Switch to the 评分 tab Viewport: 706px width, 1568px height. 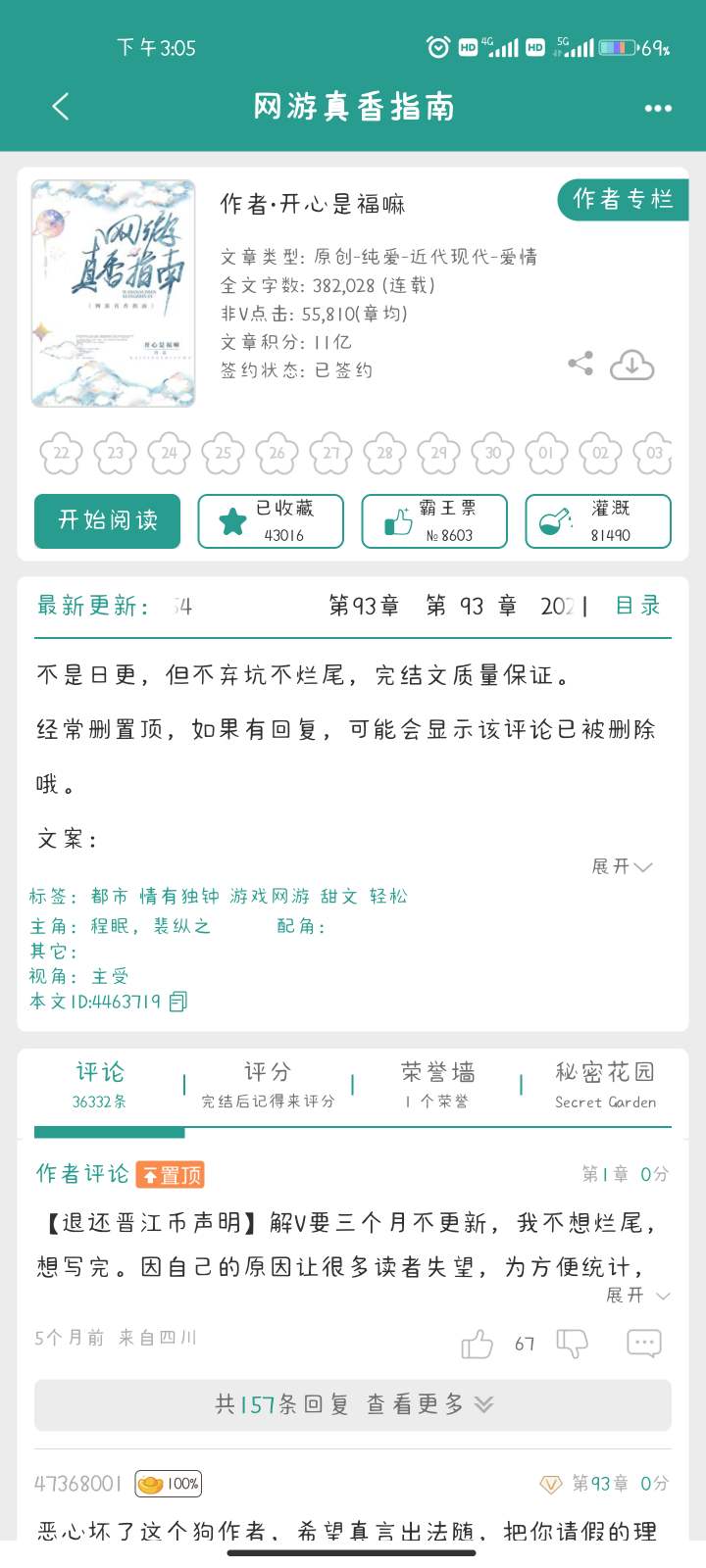268,1084
